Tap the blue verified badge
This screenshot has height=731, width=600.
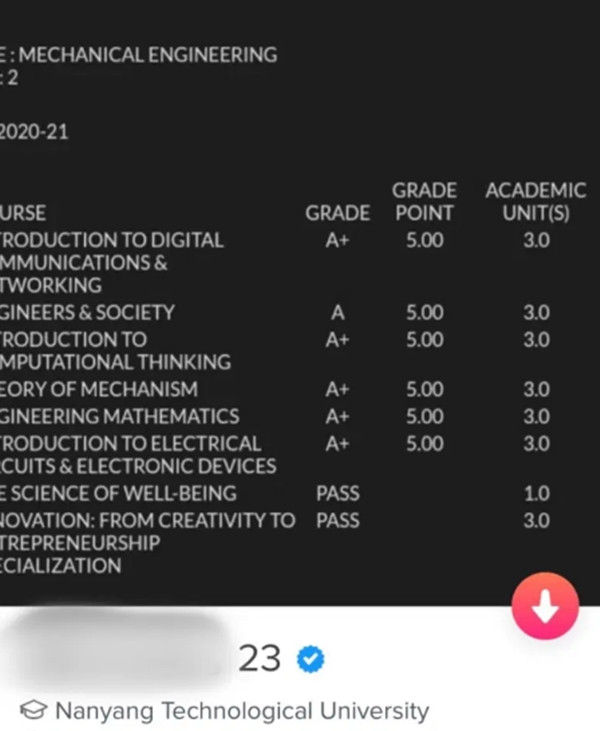pyautogui.click(x=313, y=658)
